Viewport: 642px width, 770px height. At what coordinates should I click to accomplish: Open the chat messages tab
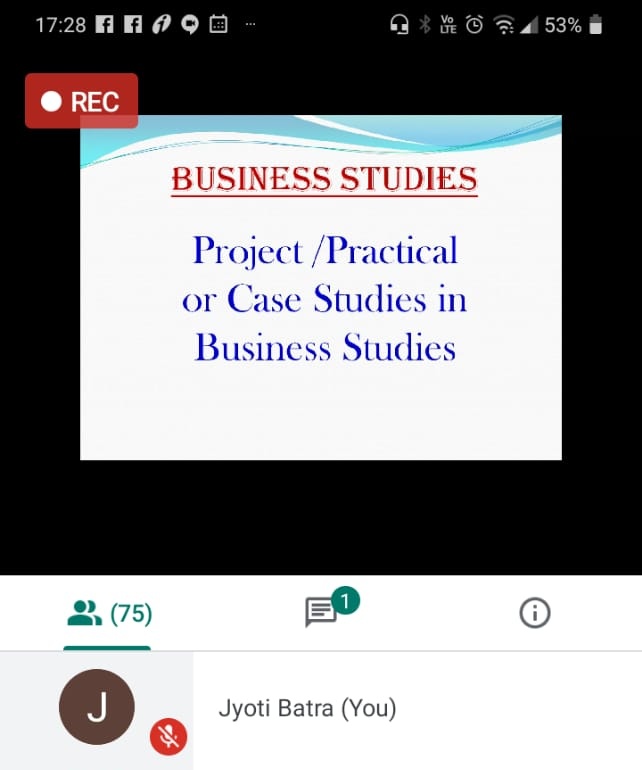[321, 612]
